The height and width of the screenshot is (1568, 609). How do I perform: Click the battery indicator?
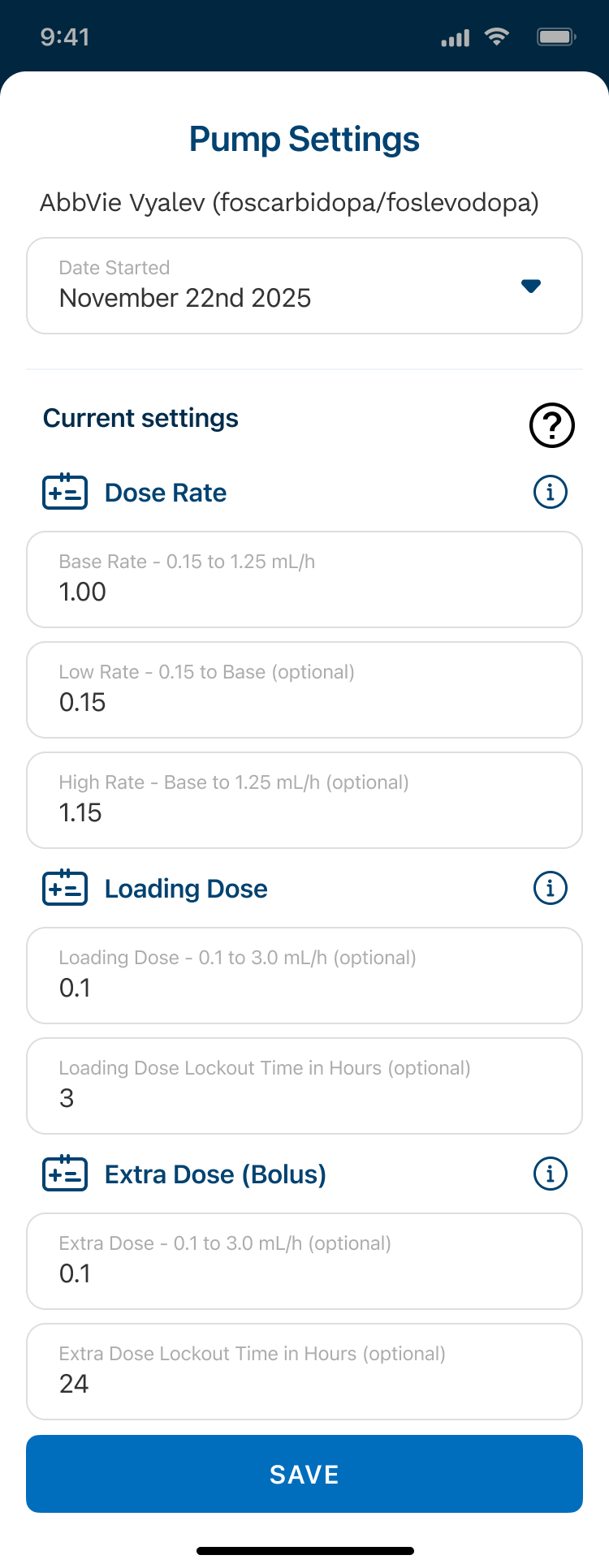click(x=557, y=37)
